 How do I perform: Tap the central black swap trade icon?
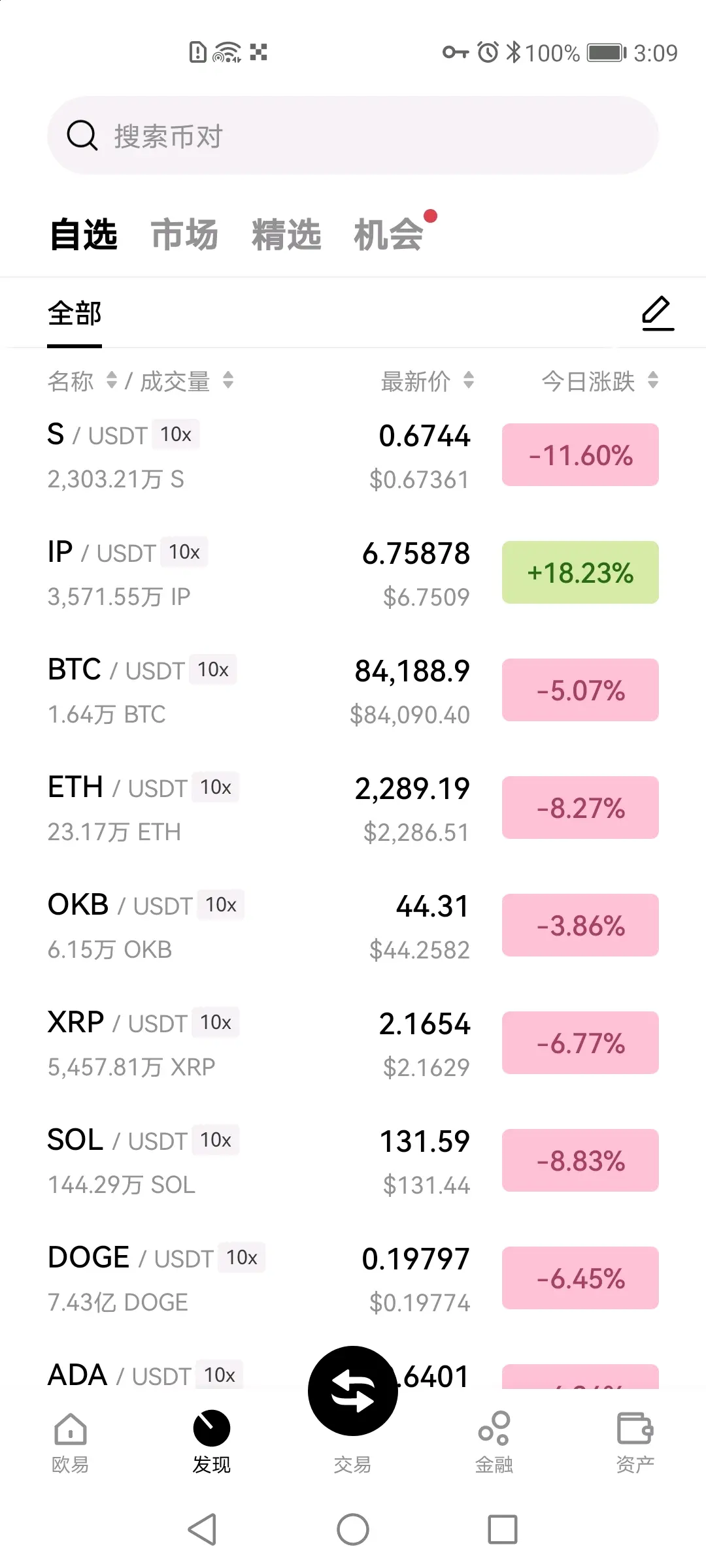(352, 1391)
